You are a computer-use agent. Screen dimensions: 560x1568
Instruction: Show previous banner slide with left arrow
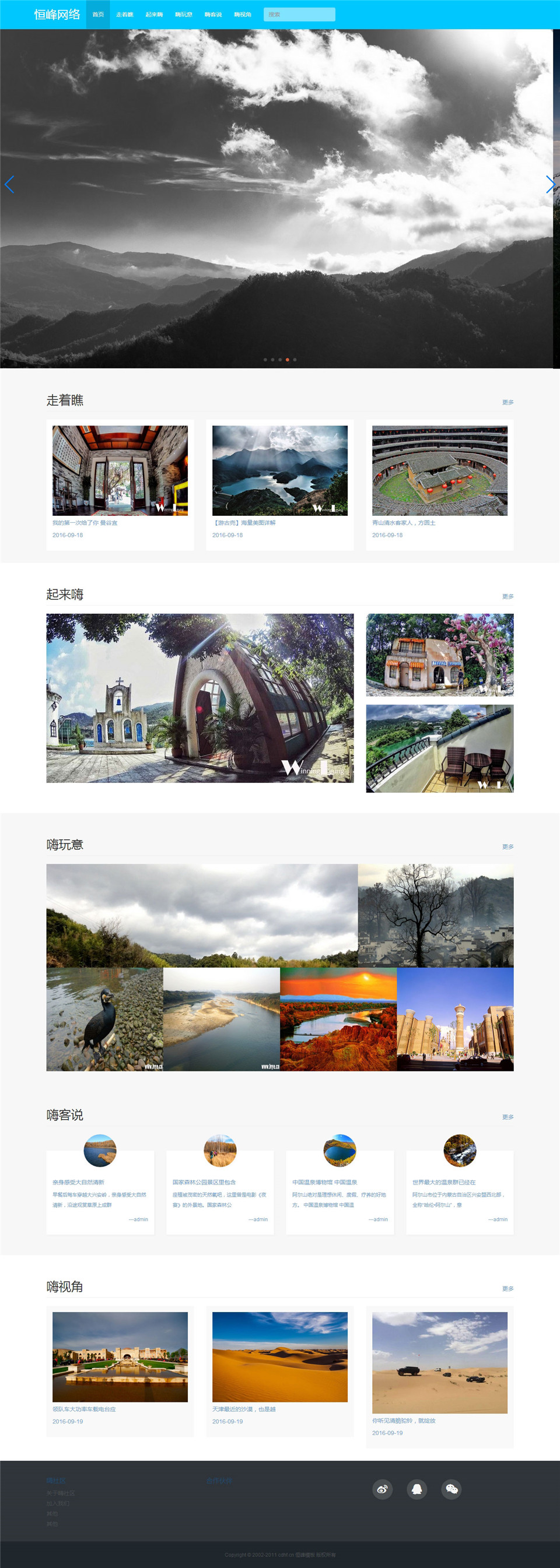coord(9,184)
